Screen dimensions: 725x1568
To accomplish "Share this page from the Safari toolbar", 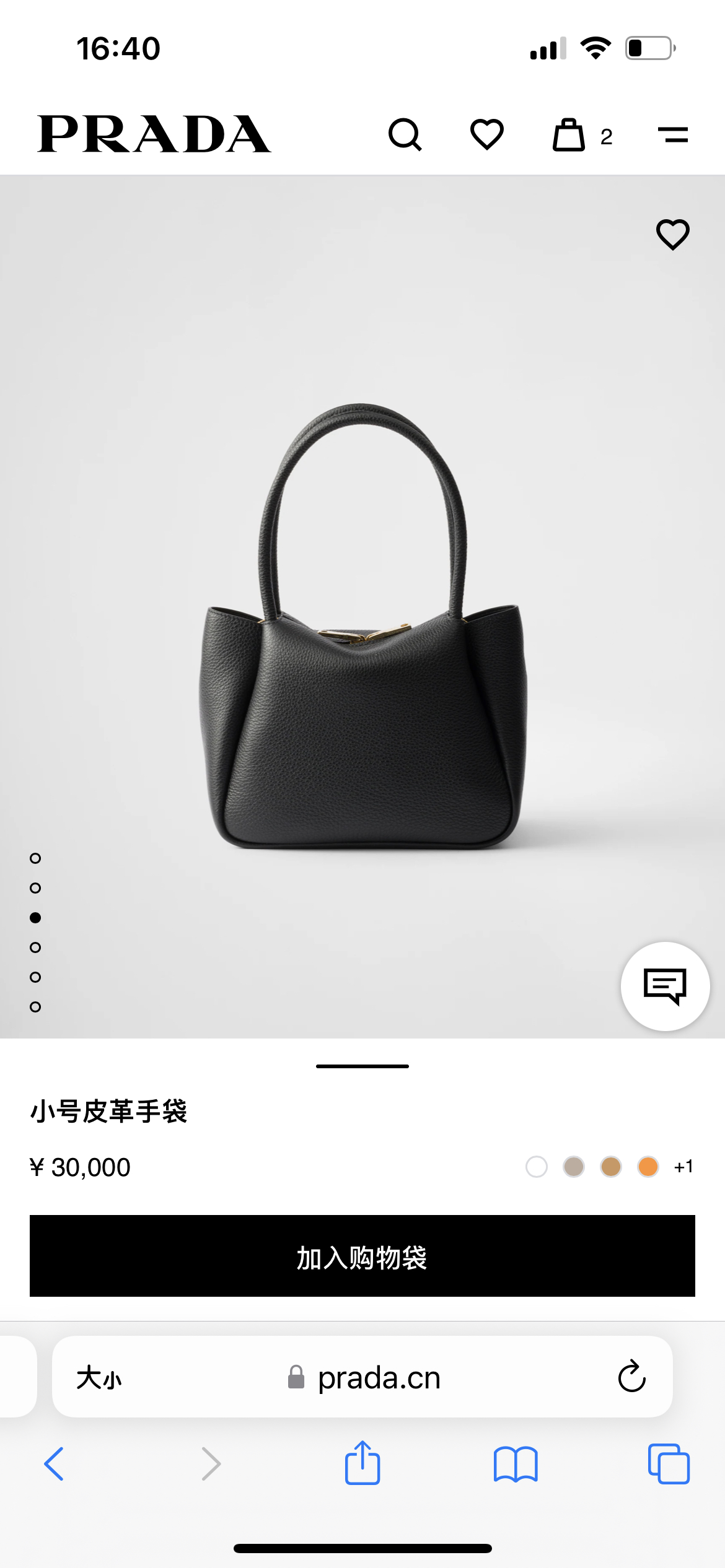I will 362,1463.
